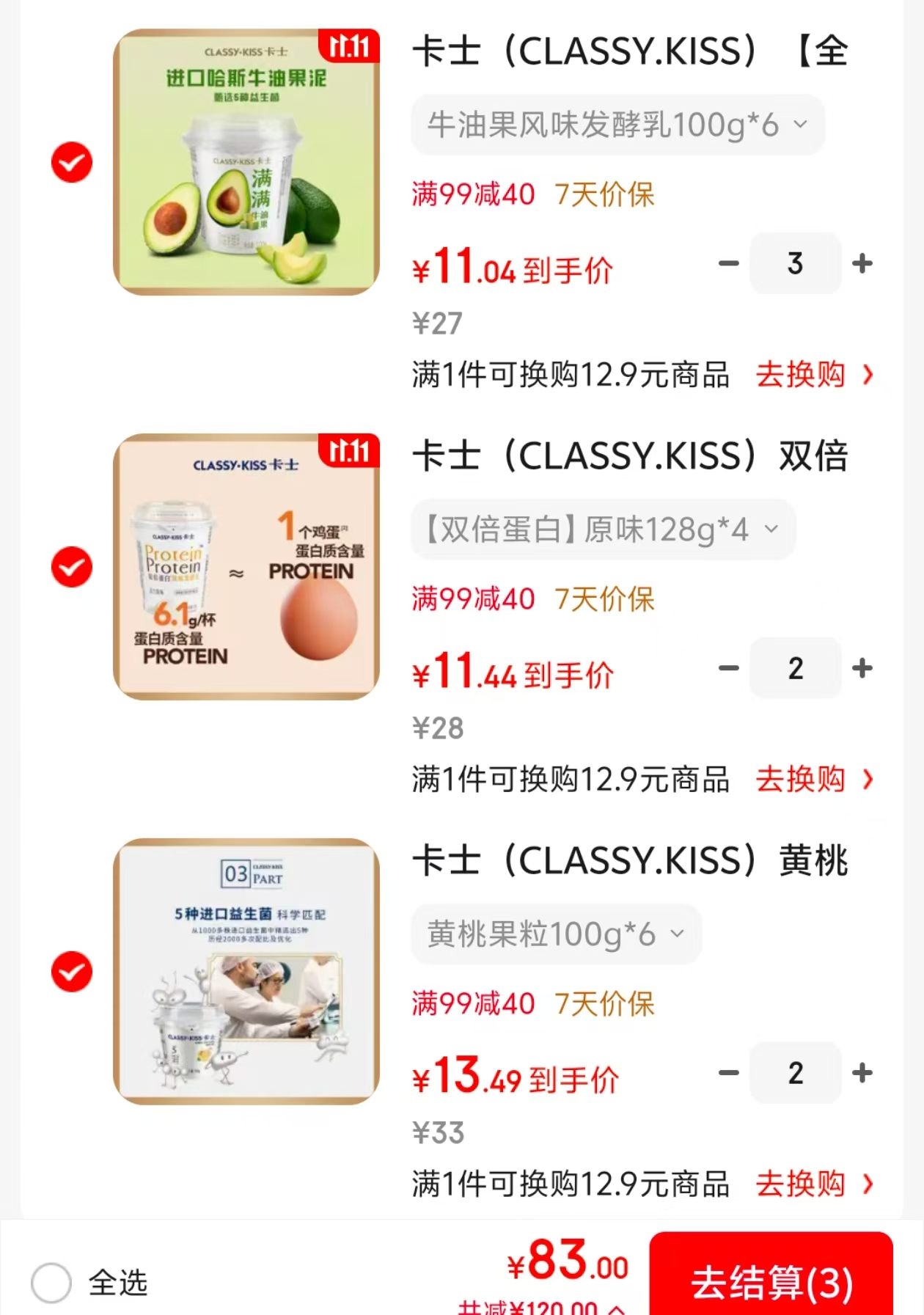Image resolution: width=924 pixels, height=1315 pixels.
Task: Add one more double protein yogurt
Action: pos(862,668)
